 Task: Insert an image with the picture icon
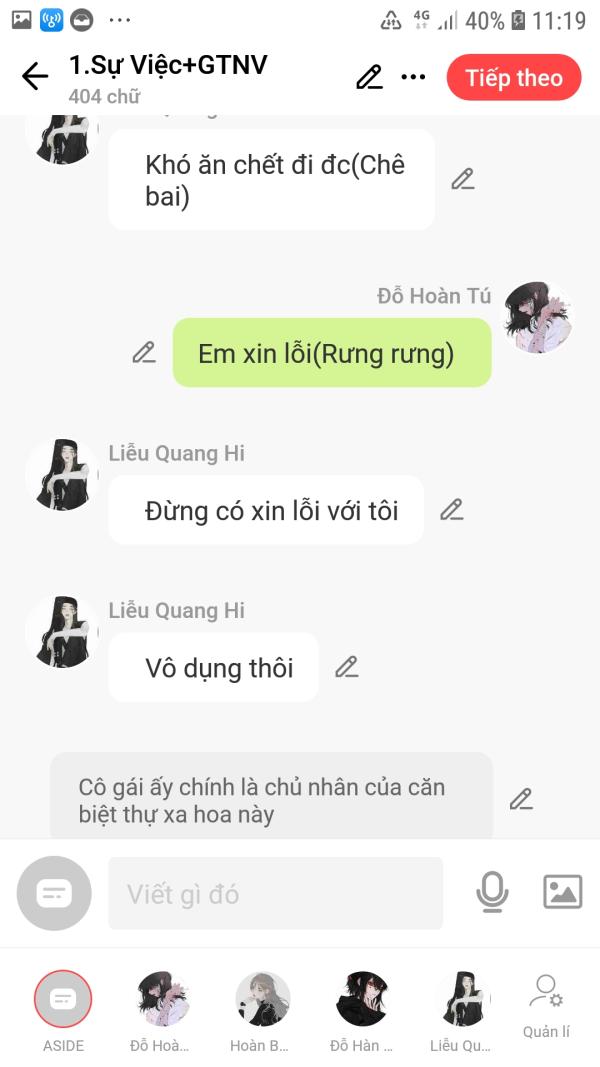(563, 892)
